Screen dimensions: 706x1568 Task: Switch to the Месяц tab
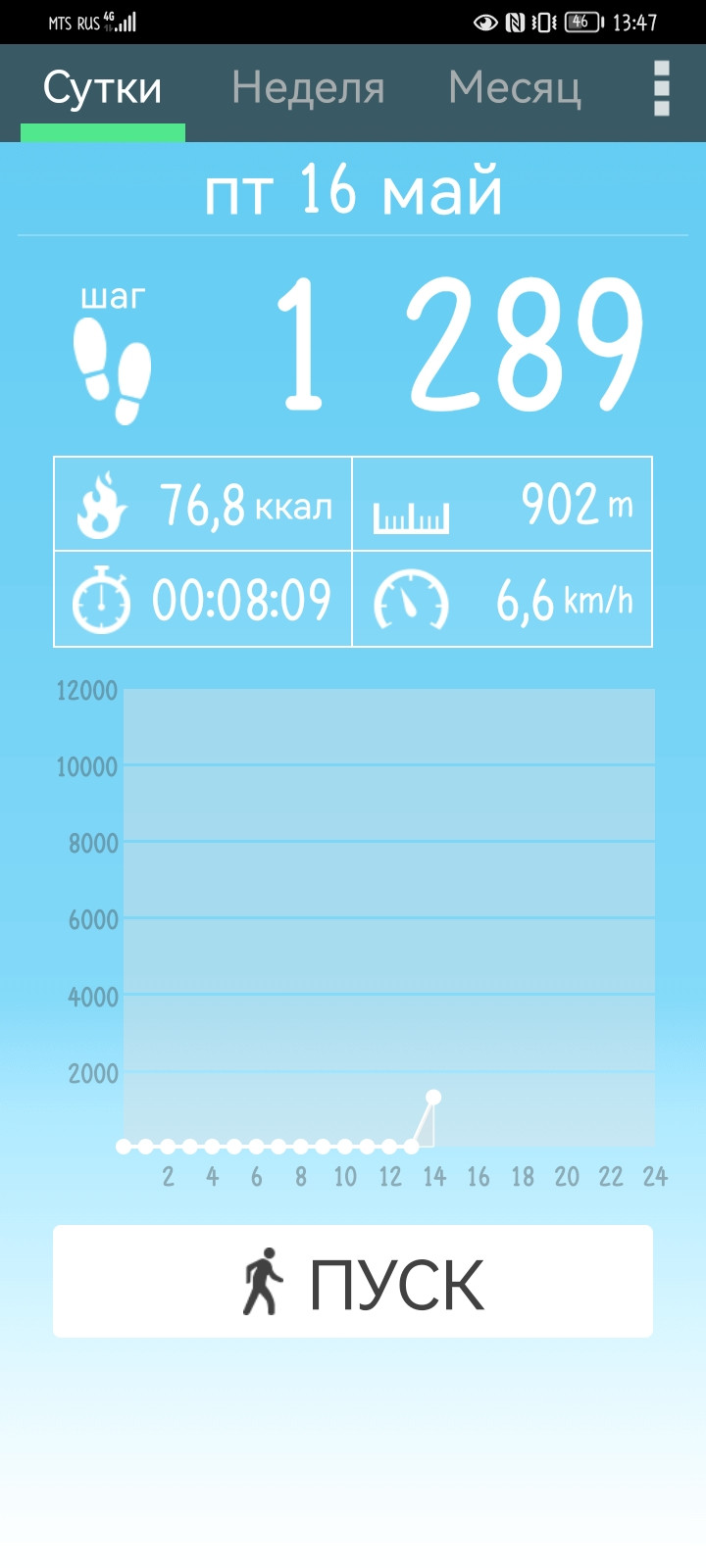pos(515,89)
